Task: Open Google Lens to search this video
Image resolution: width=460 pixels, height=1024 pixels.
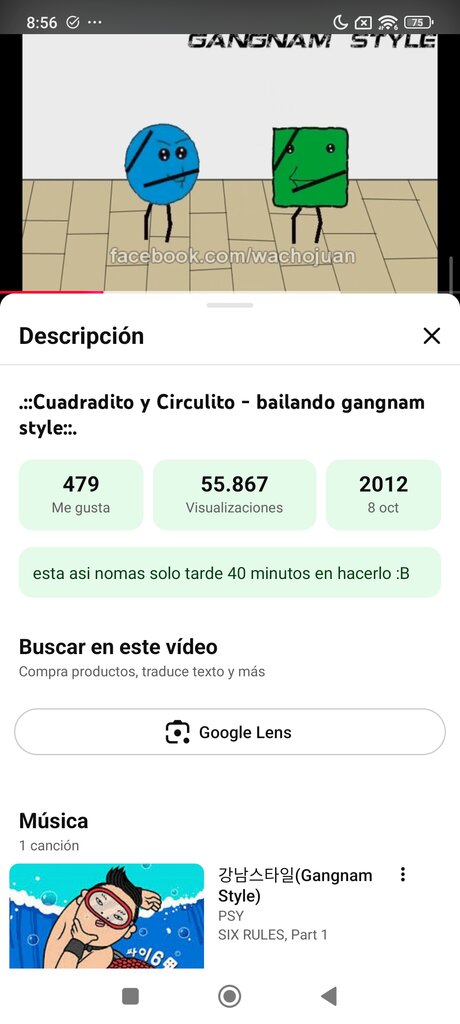Action: 230,732
